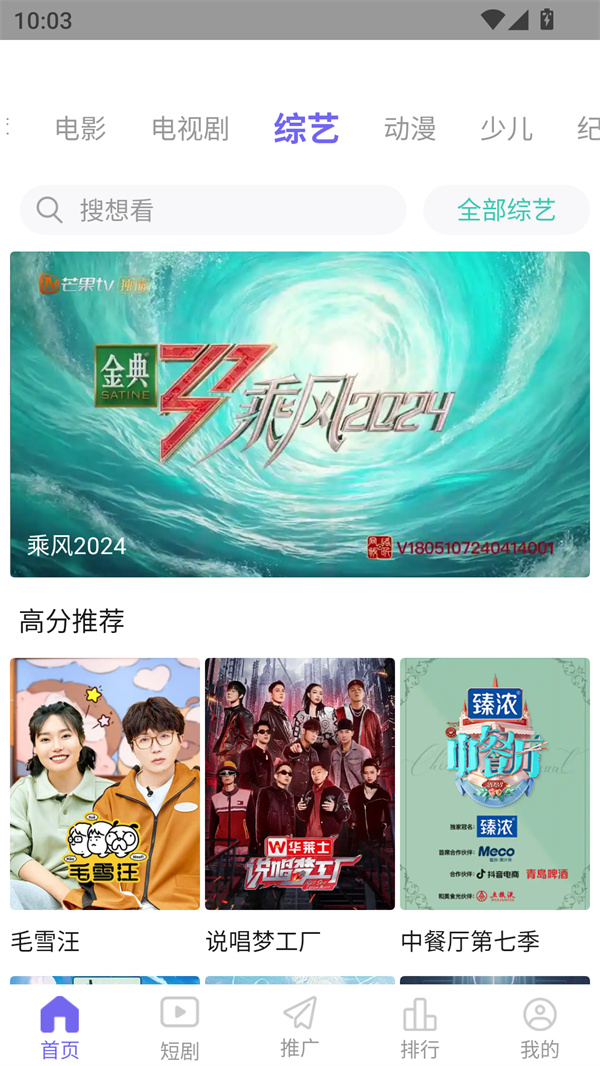The width and height of the screenshot is (600, 1066).
Task: Open the 乘风2024 featured banner
Action: pos(300,414)
